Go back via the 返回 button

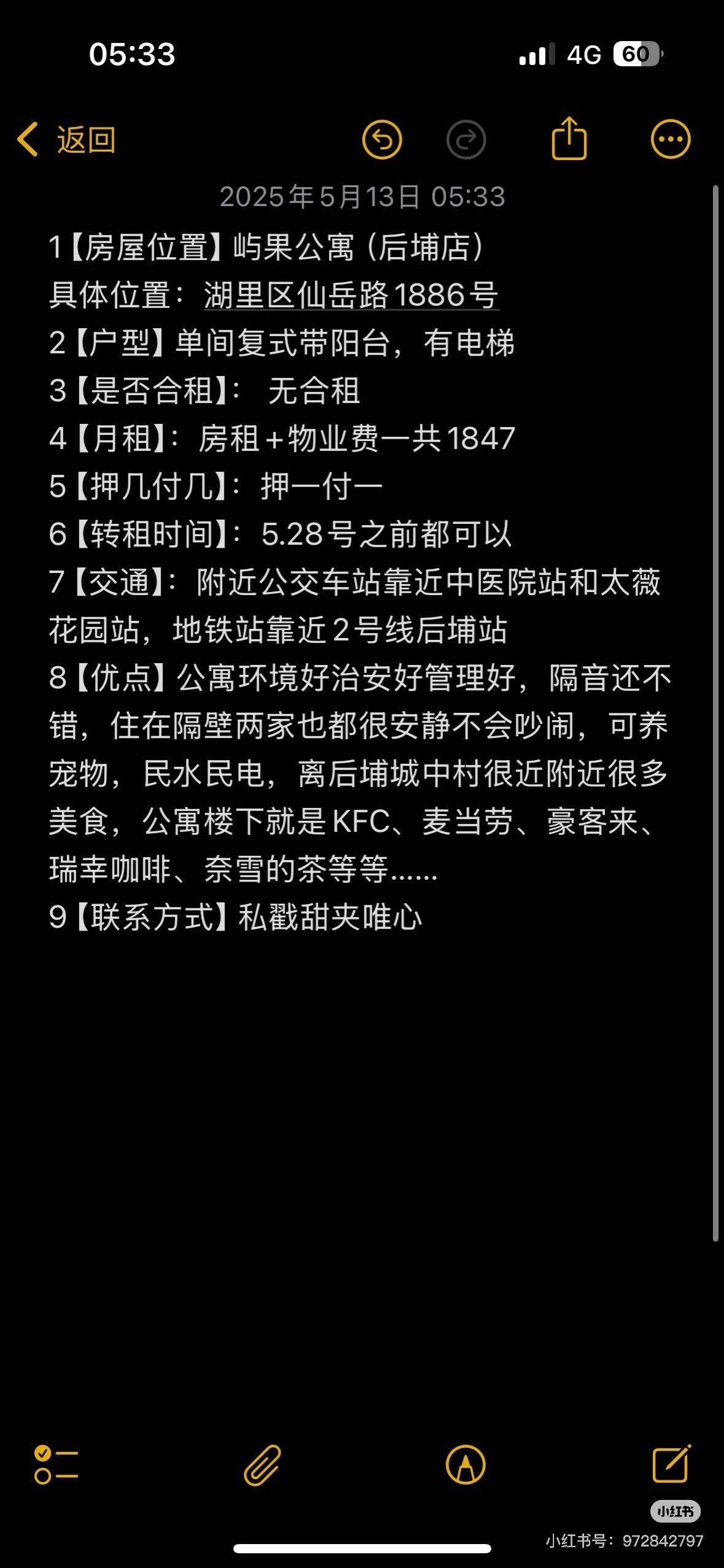pos(66,139)
